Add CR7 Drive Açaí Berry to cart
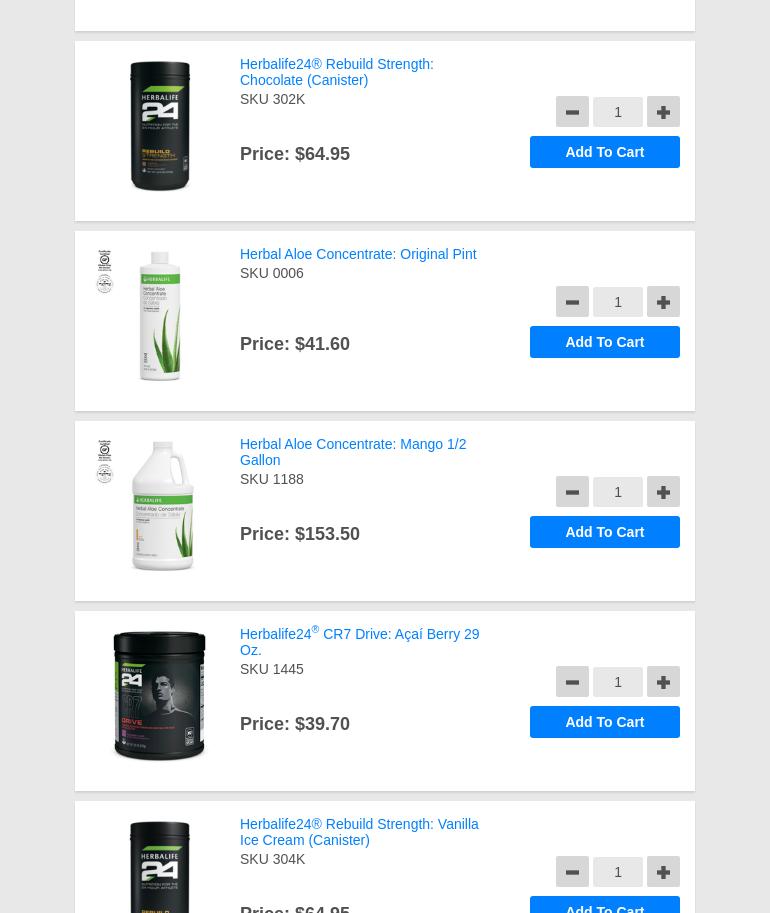This screenshot has width=770, height=913. point(604,722)
